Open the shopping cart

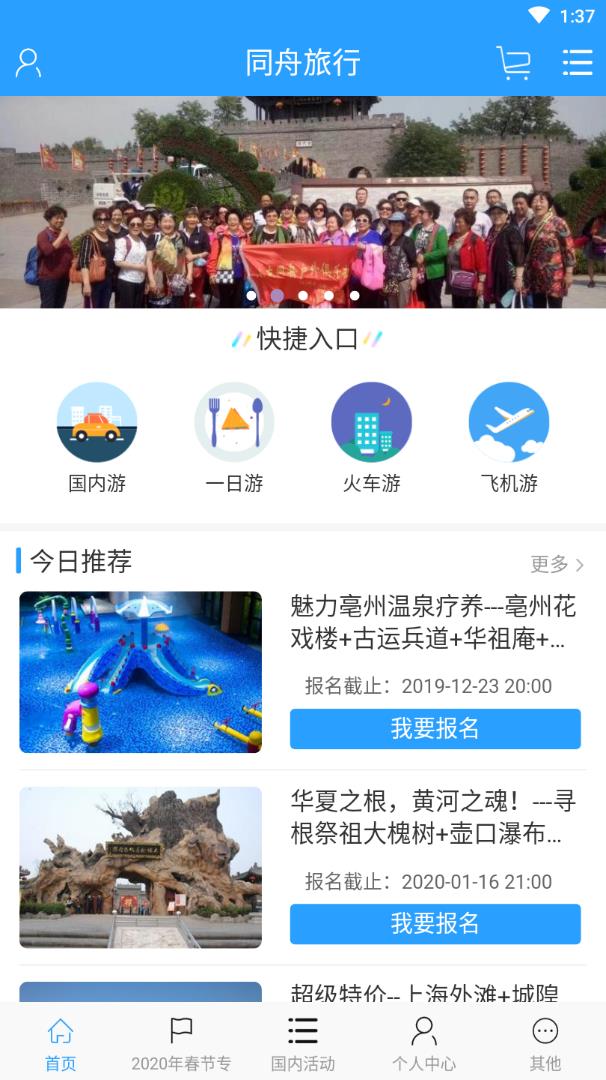point(513,63)
